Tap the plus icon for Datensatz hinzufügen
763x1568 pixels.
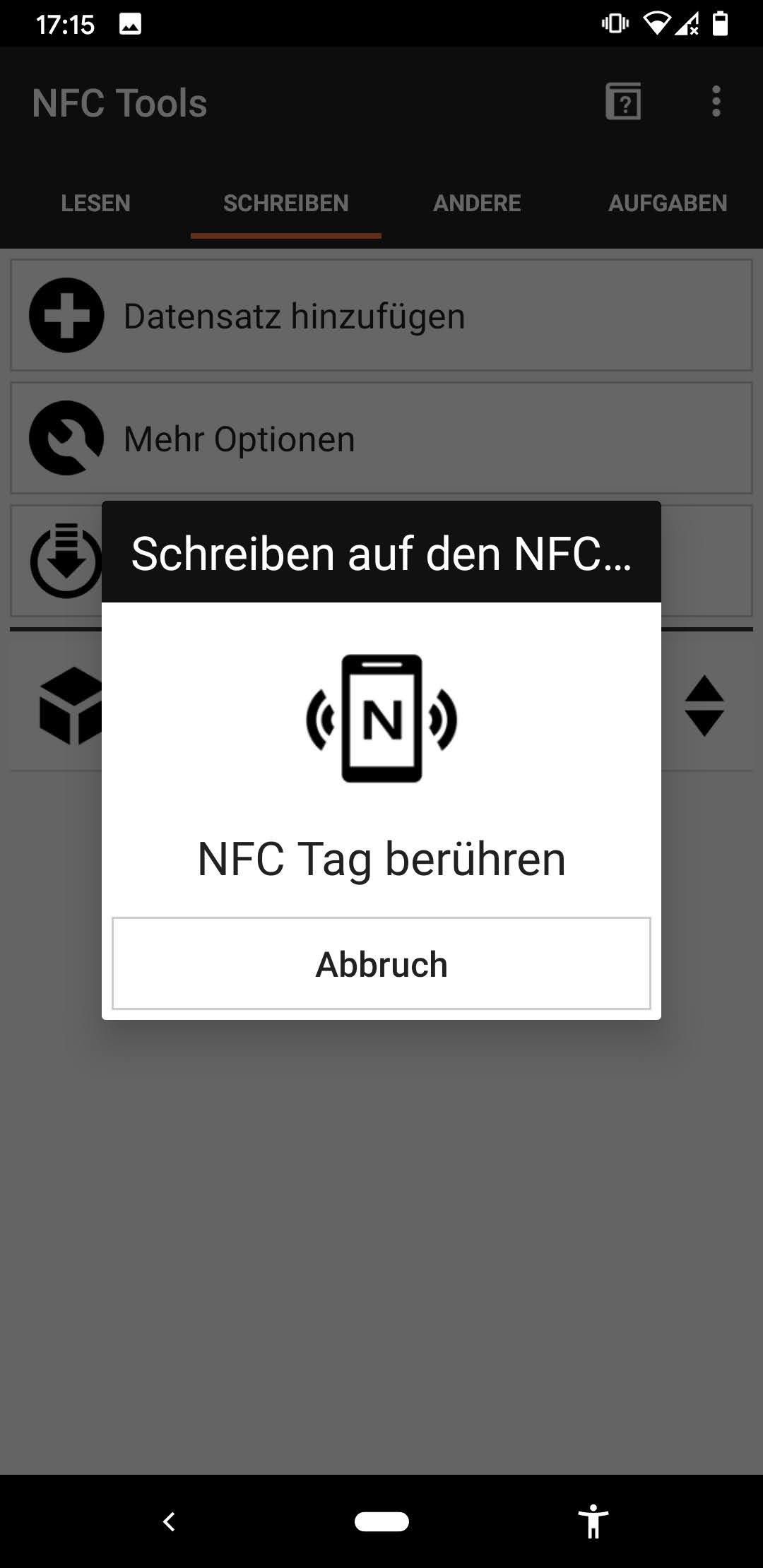point(66,316)
